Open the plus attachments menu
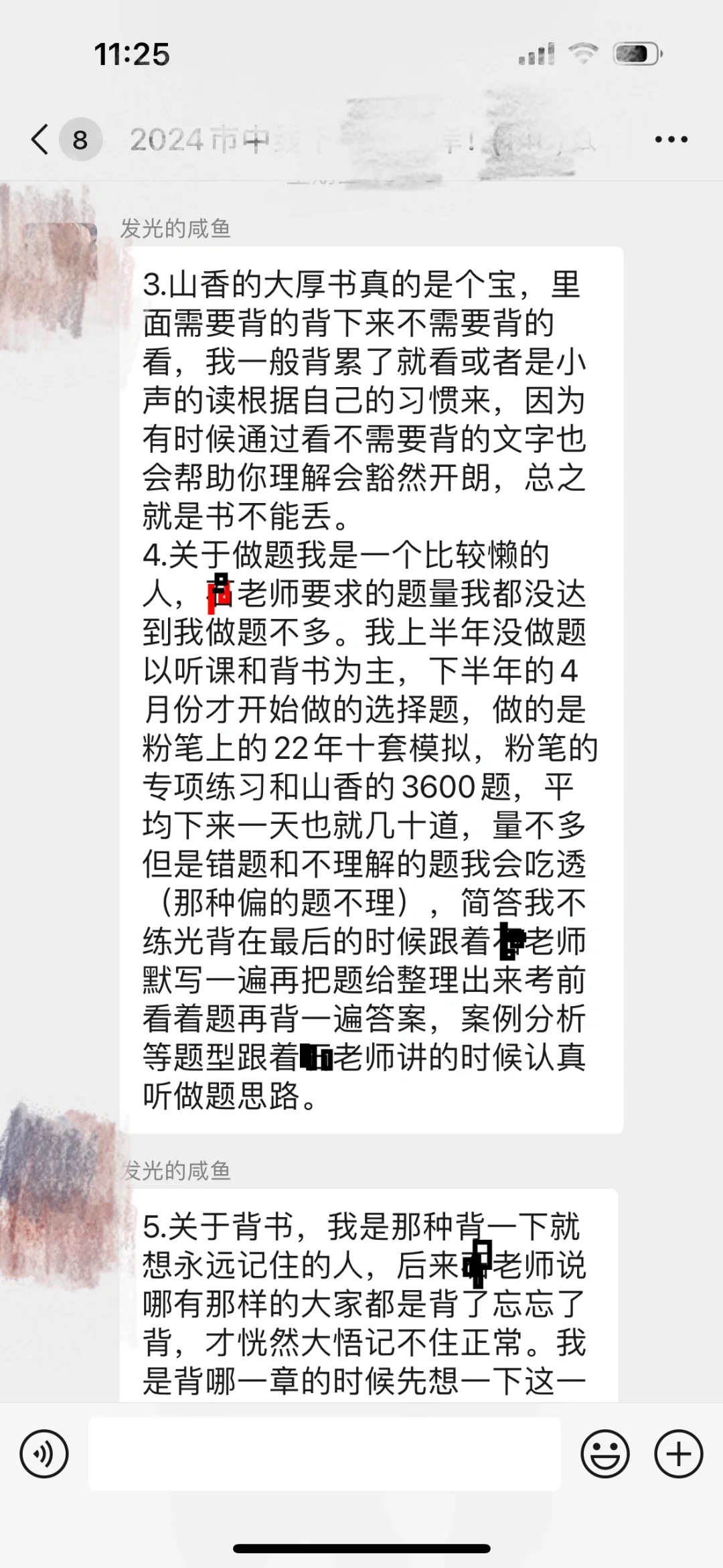This screenshot has width=723, height=1568. point(678,1454)
